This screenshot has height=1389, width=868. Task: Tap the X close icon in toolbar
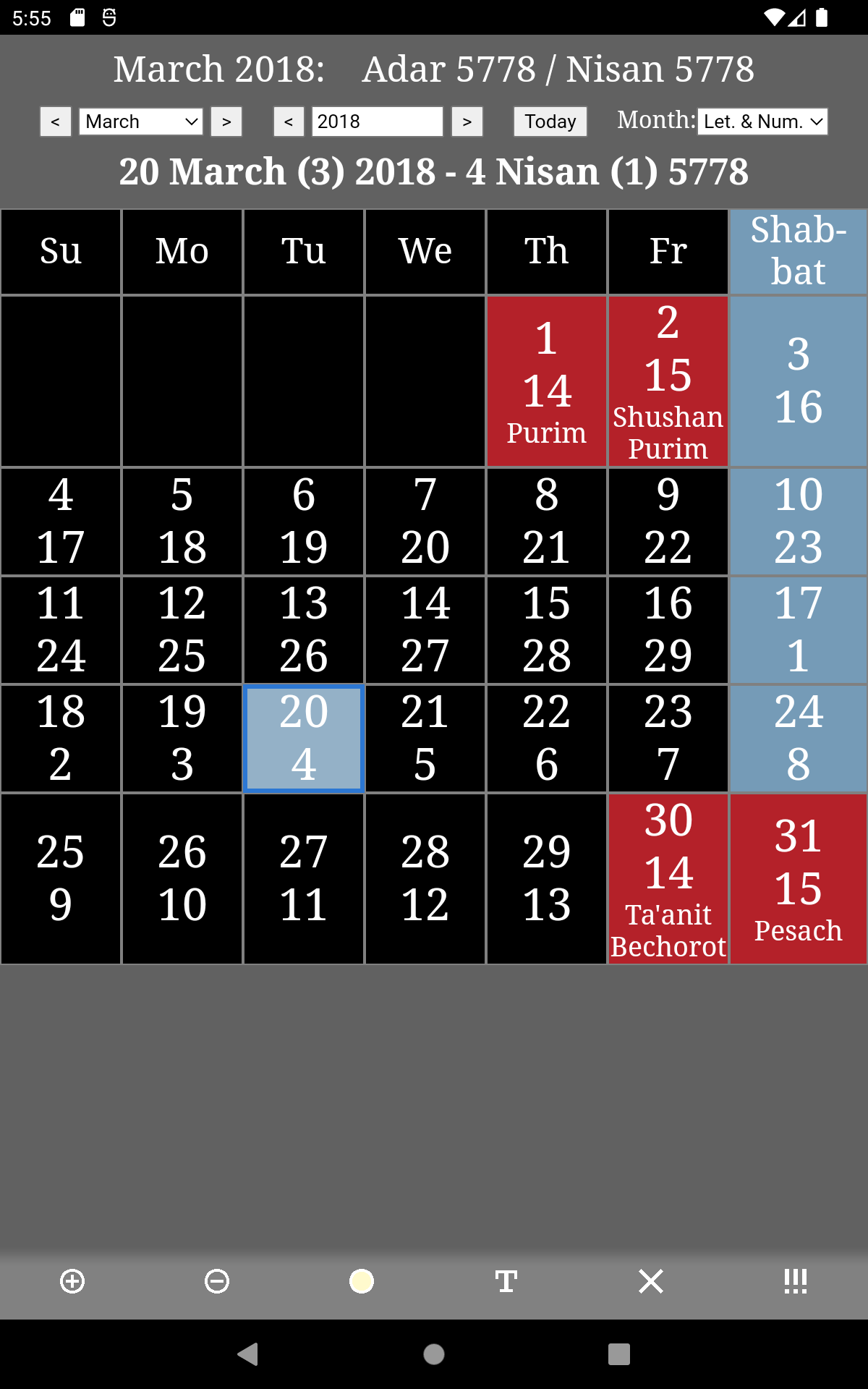coord(651,1281)
